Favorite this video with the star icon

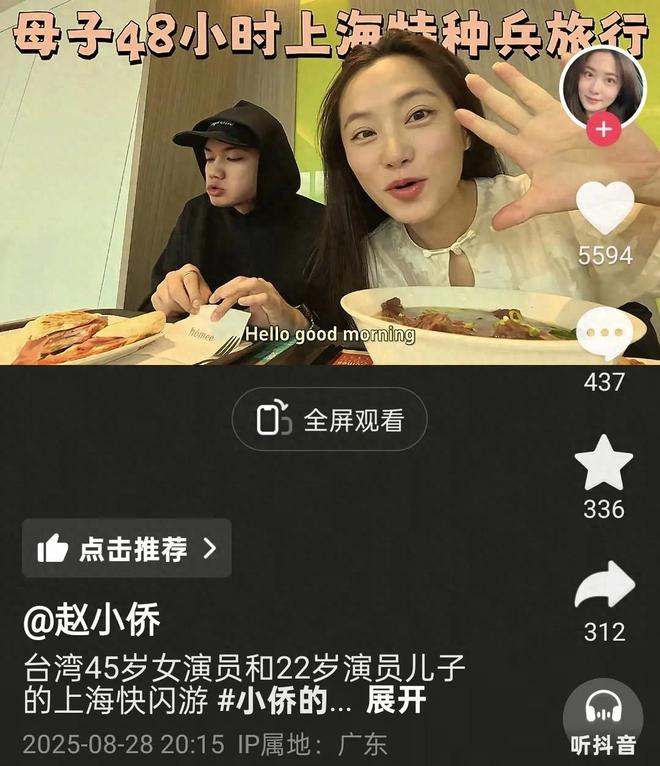(x=604, y=464)
